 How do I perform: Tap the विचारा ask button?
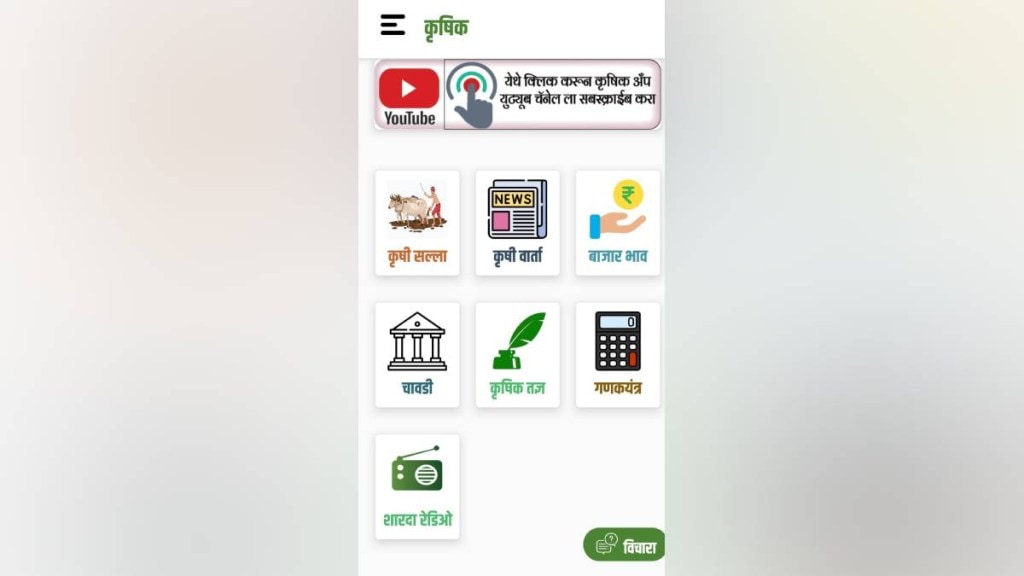[625, 545]
